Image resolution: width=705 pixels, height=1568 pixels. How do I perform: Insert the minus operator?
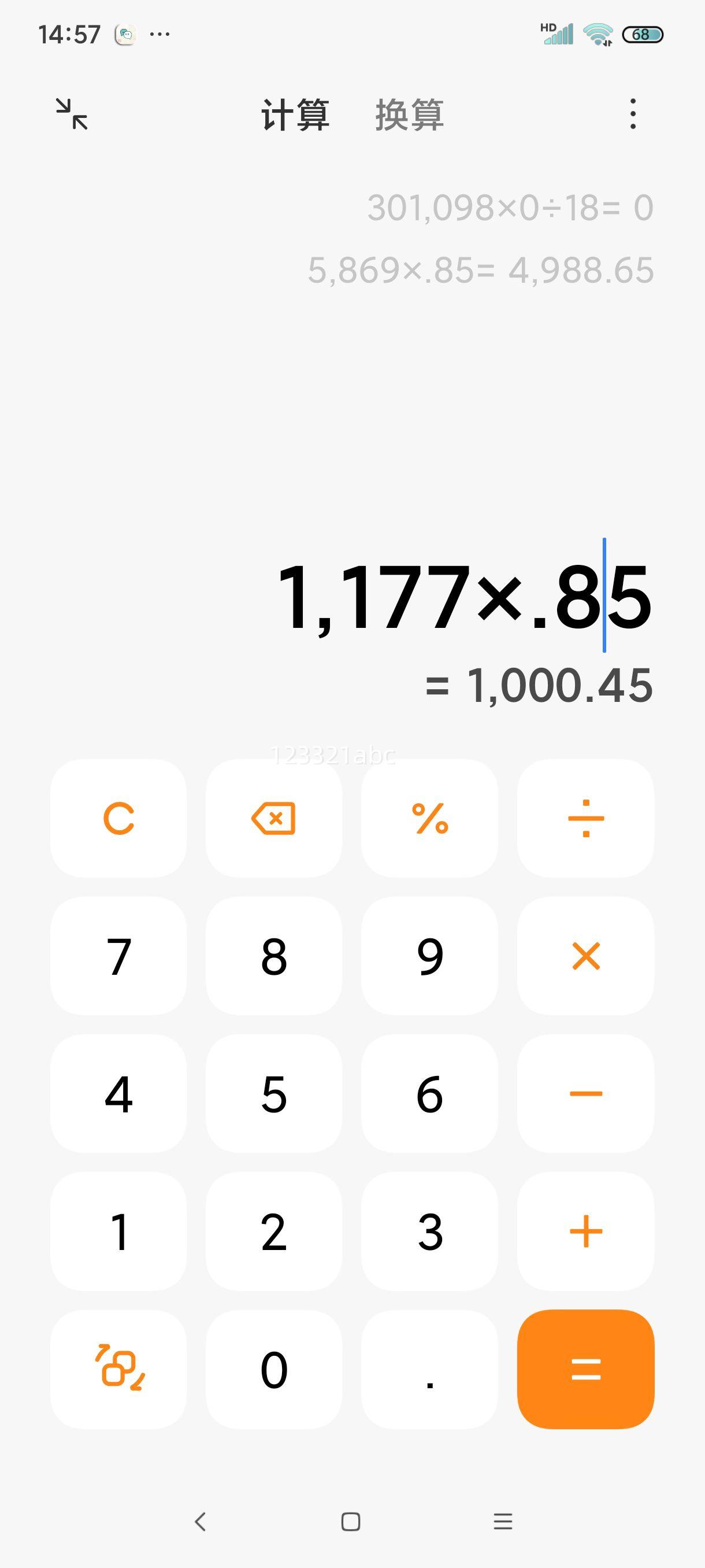585,1093
